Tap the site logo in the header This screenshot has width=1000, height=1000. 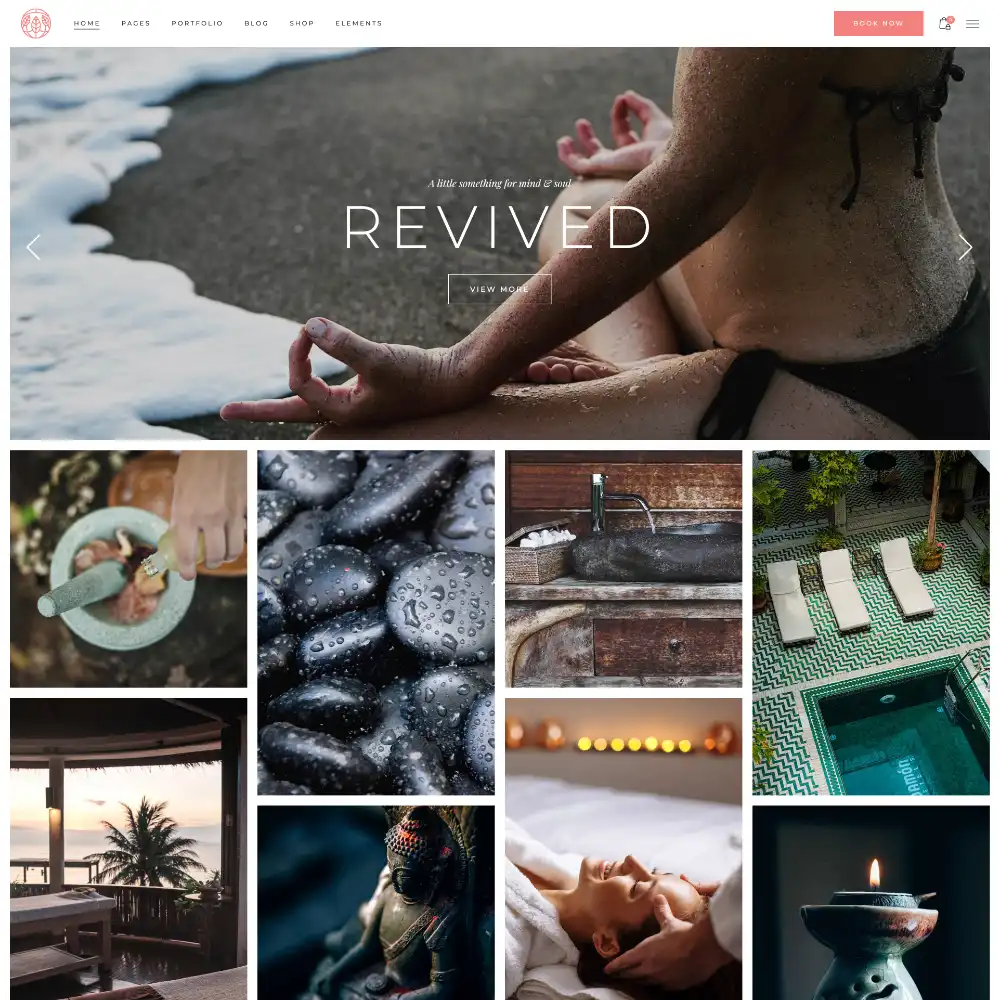point(36,23)
